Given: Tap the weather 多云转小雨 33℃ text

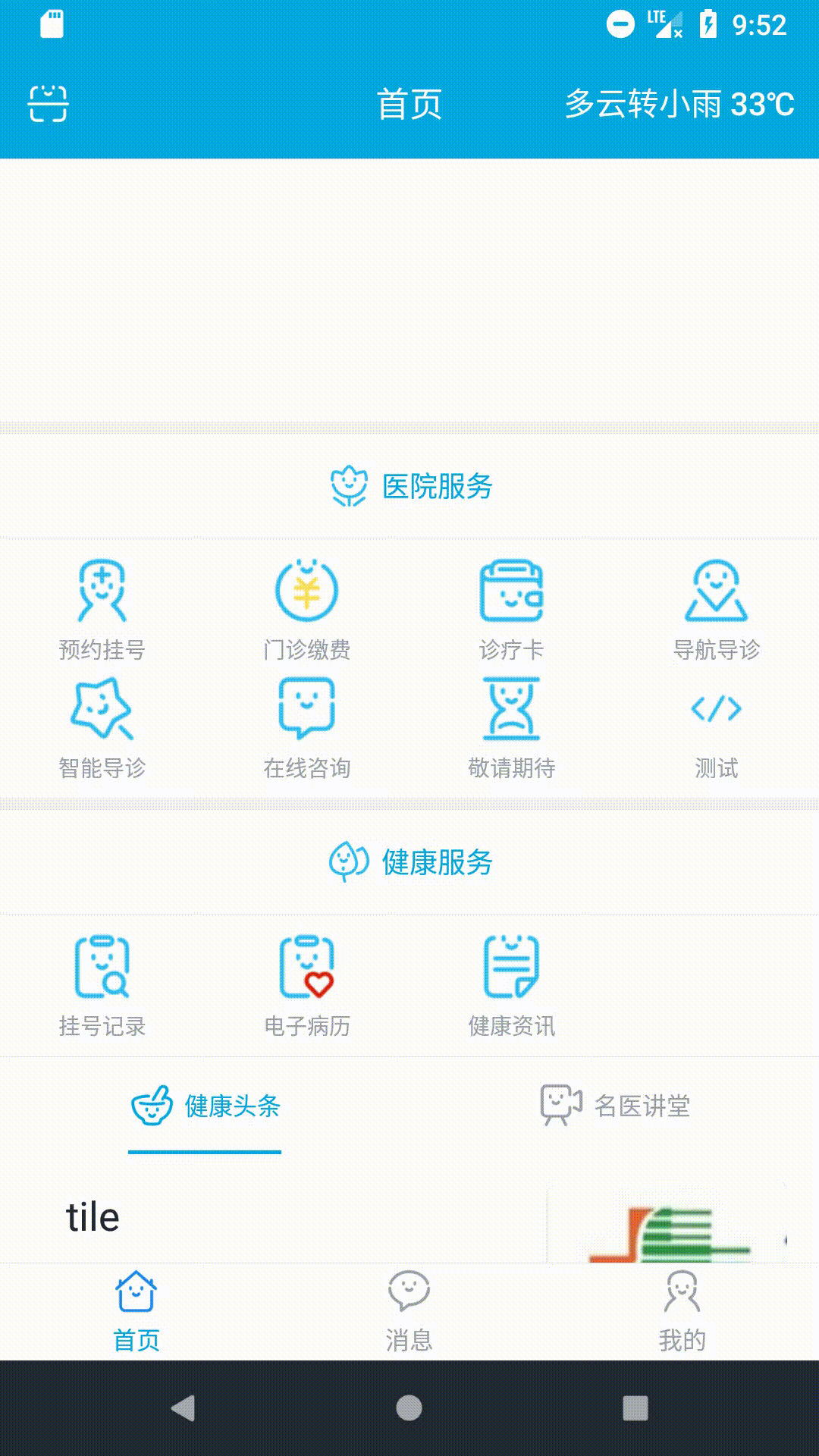Looking at the screenshot, I should tap(679, 104).
